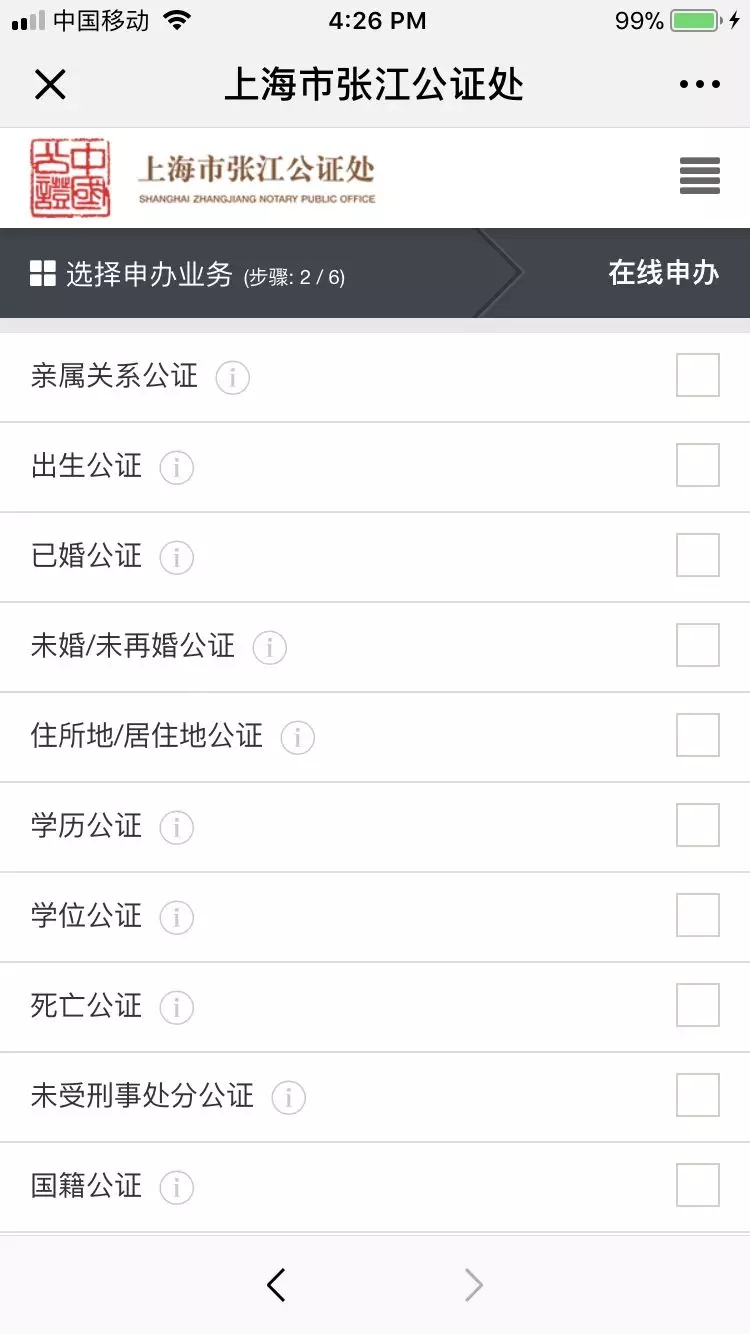Tap the info icon next to 学历公证

177,828
